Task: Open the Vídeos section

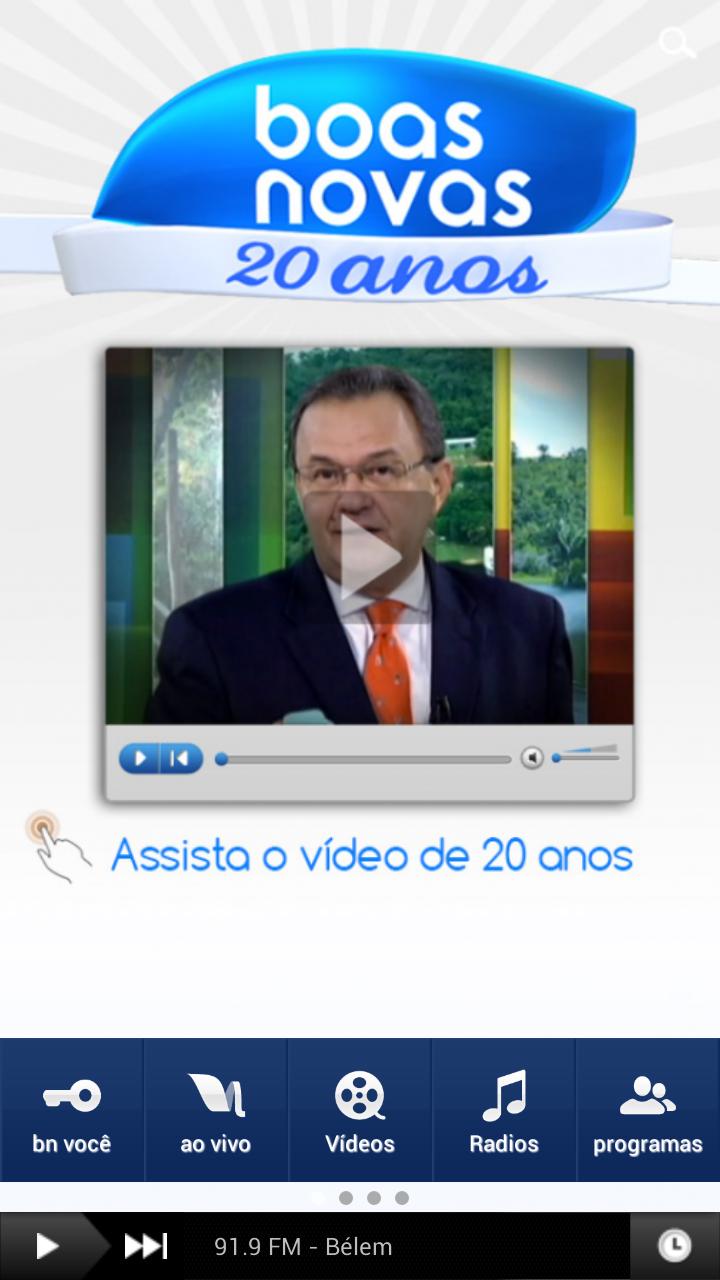Action: [x=360, y=1111]
